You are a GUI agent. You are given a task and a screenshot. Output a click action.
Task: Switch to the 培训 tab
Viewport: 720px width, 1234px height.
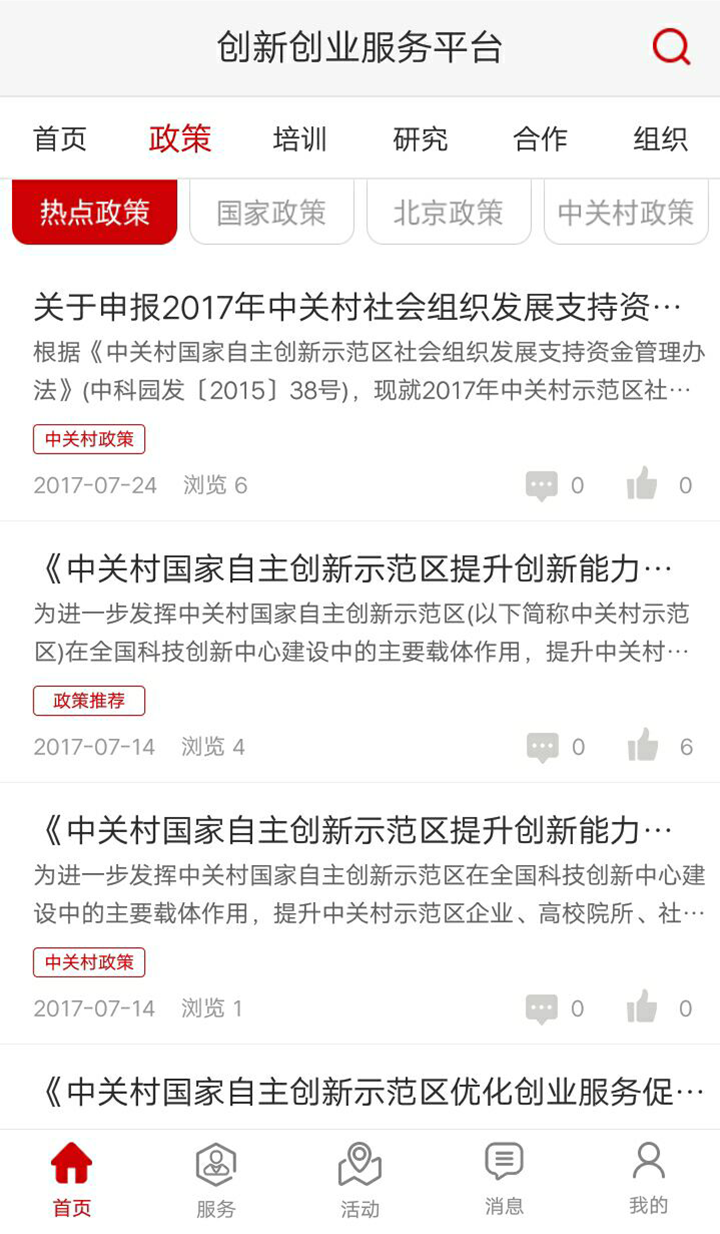(300, 139)
